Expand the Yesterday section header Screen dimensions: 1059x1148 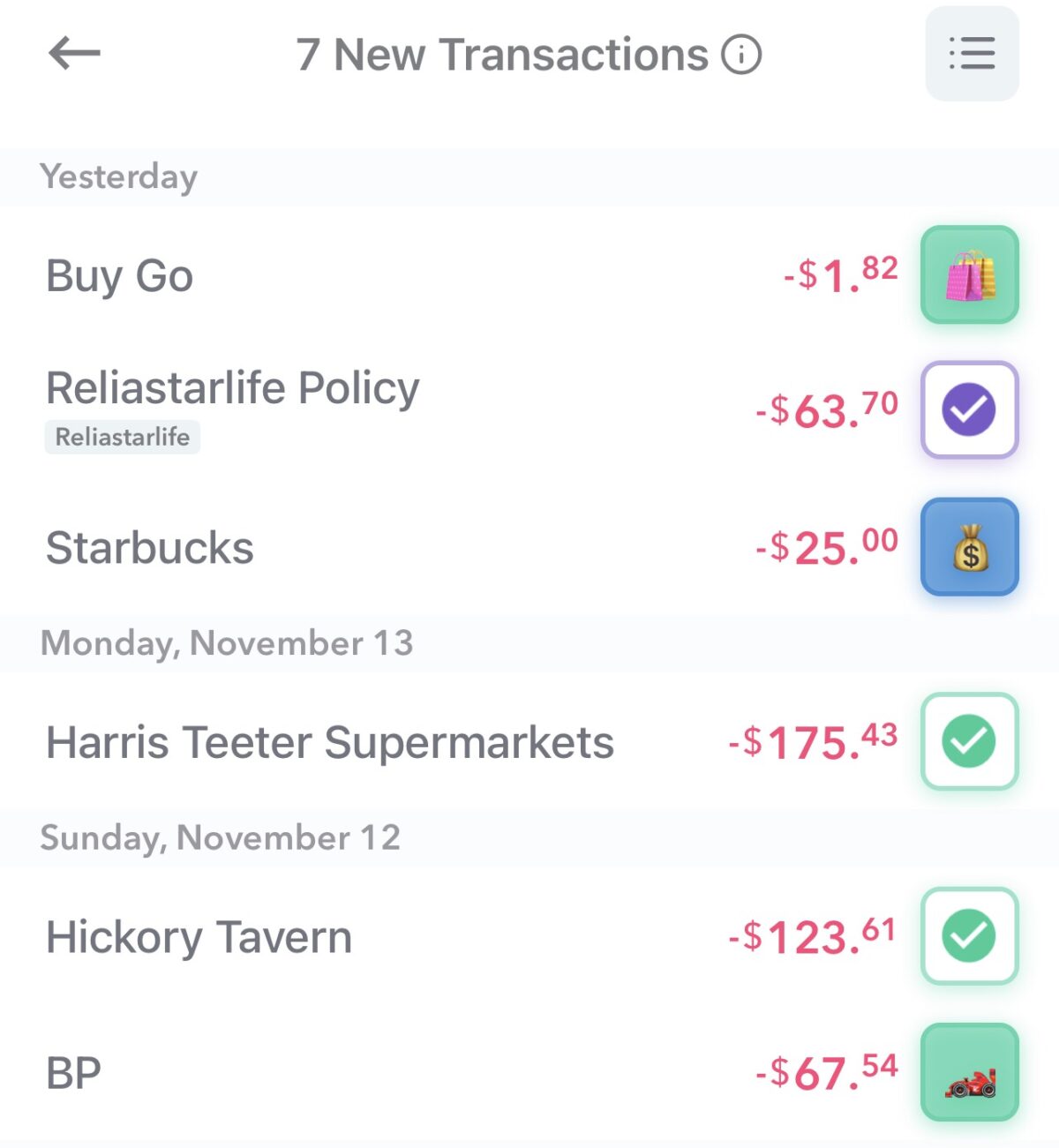117,176
